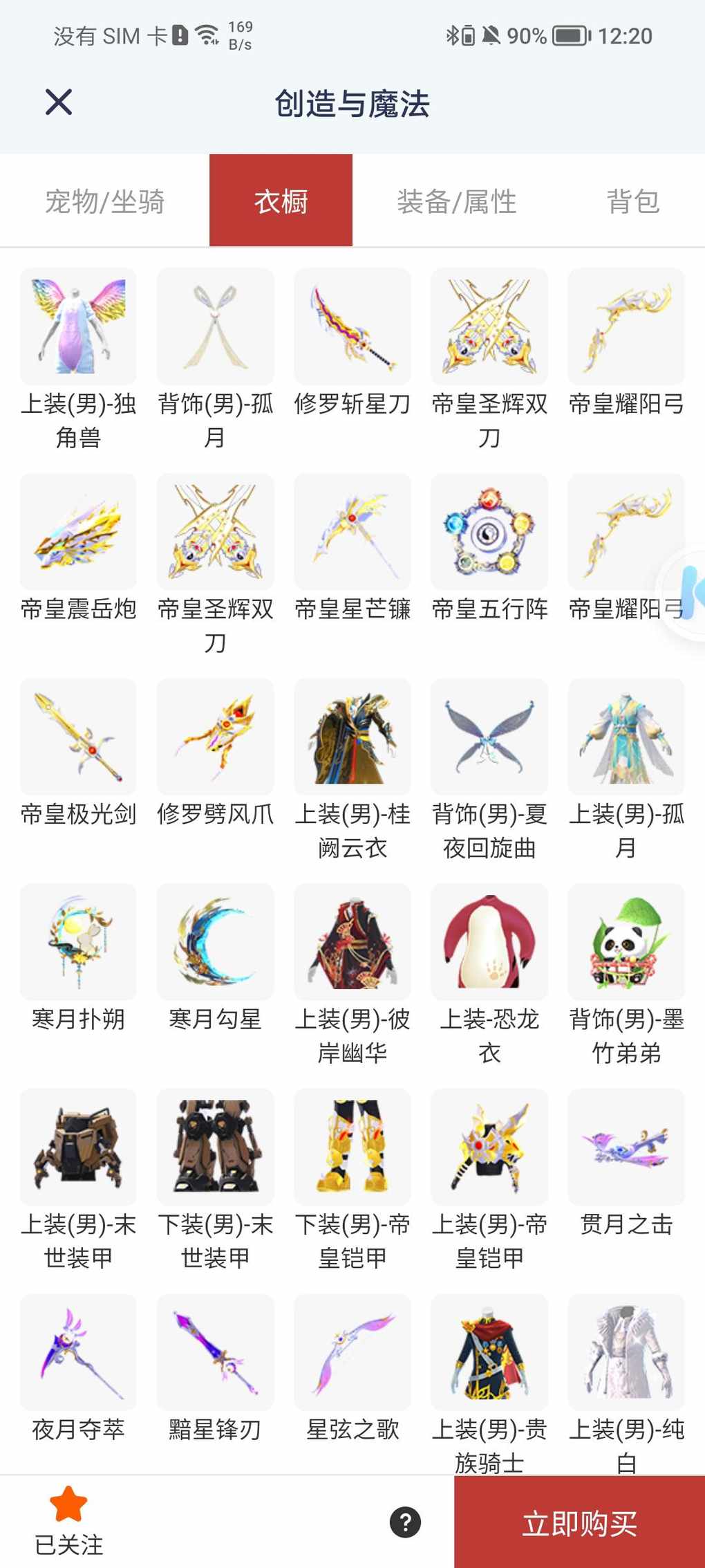
Task: Switch to the 装备/属性 tab
Action: [x=456, y=201]
